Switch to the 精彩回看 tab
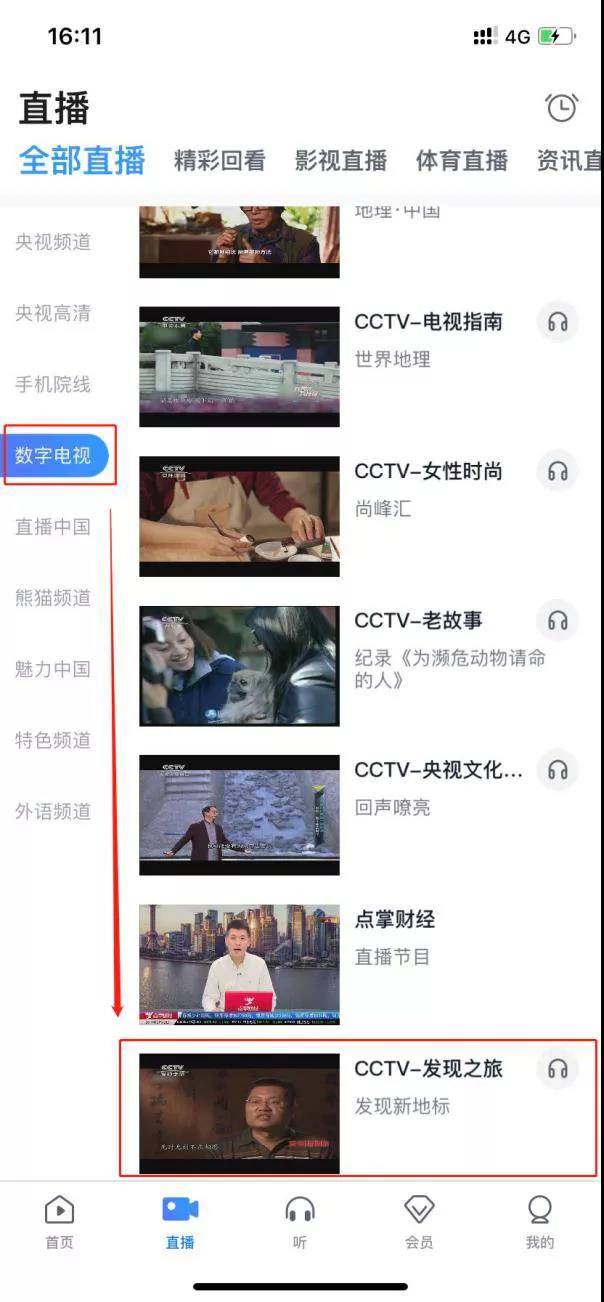 point(220,160)
